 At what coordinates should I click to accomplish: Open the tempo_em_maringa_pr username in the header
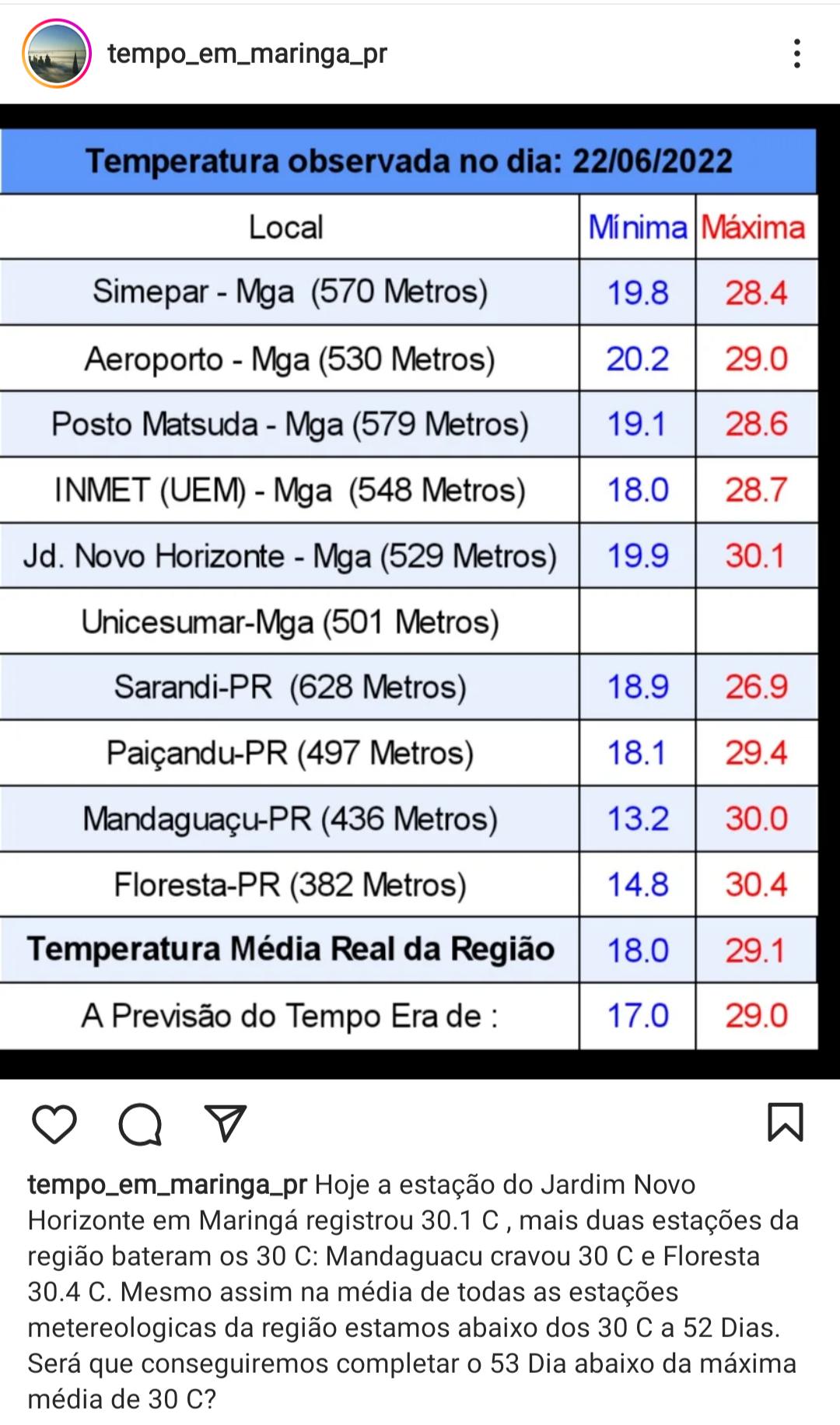click(x=247, y=54)
